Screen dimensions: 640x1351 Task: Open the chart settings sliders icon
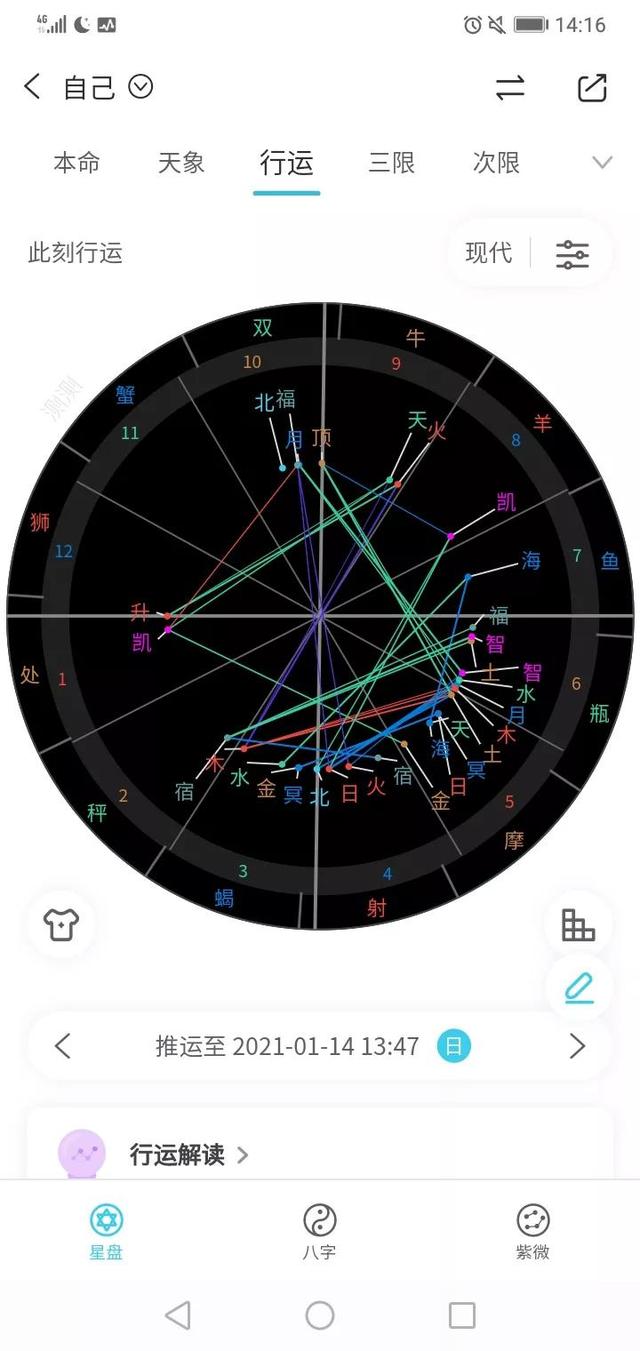click(x=572, y=254)
